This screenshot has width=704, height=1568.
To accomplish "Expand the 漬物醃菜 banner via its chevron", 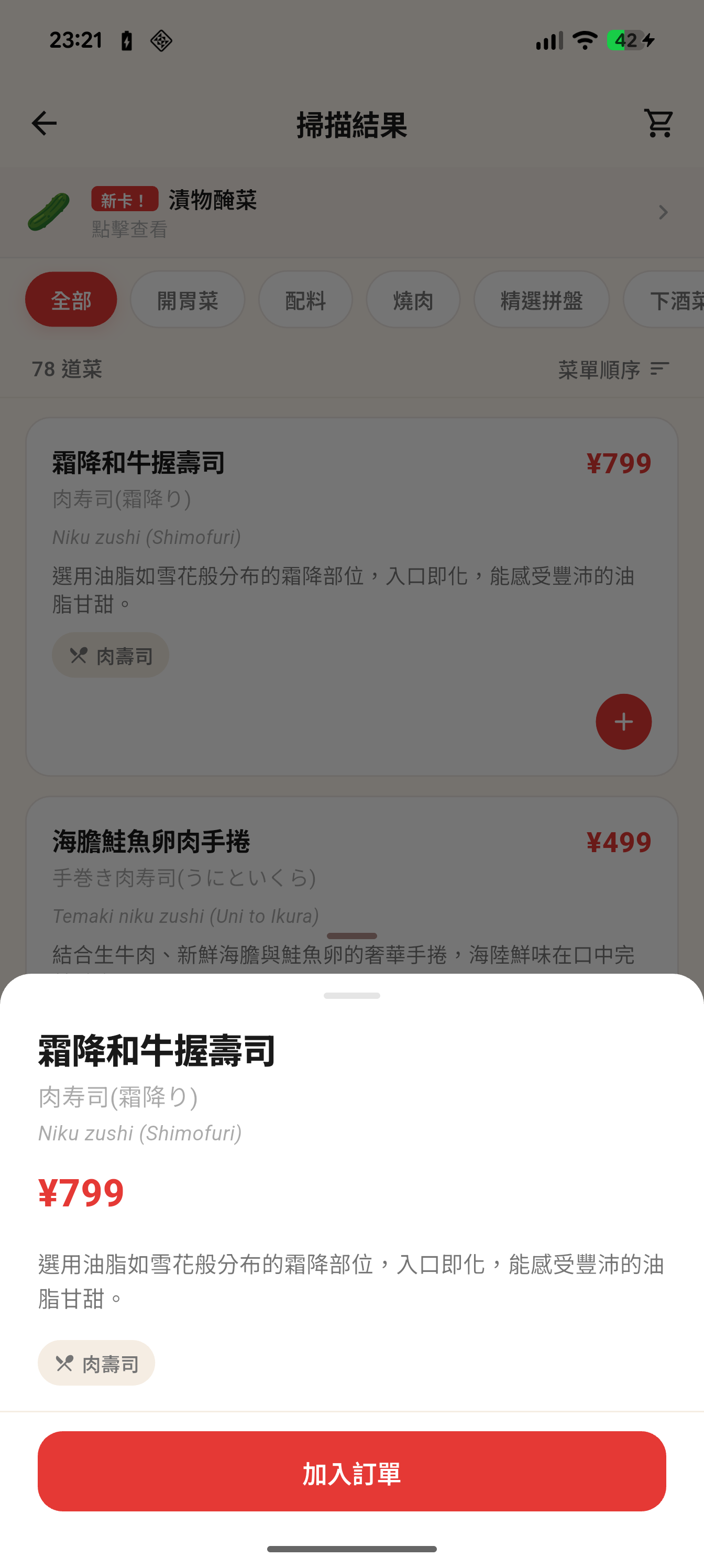I will tap(663, 212).
